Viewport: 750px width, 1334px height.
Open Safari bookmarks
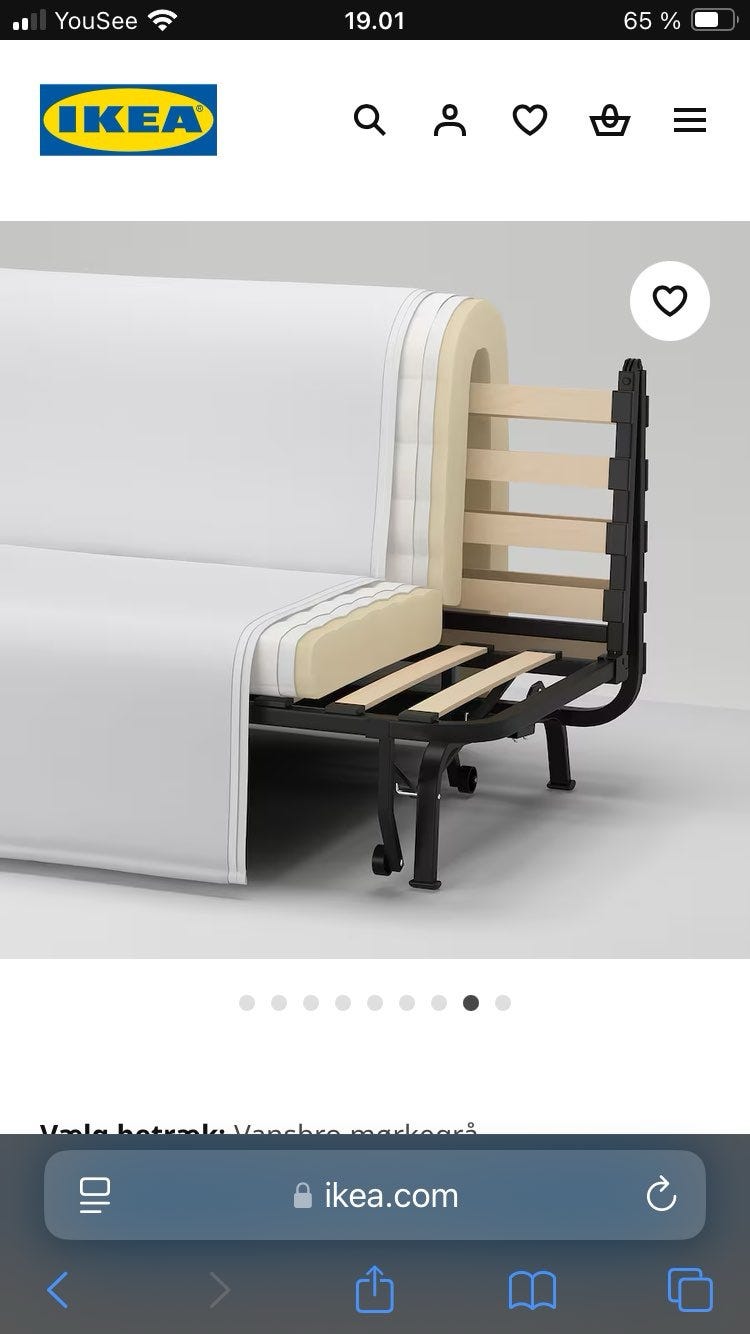click(532, 1291)
